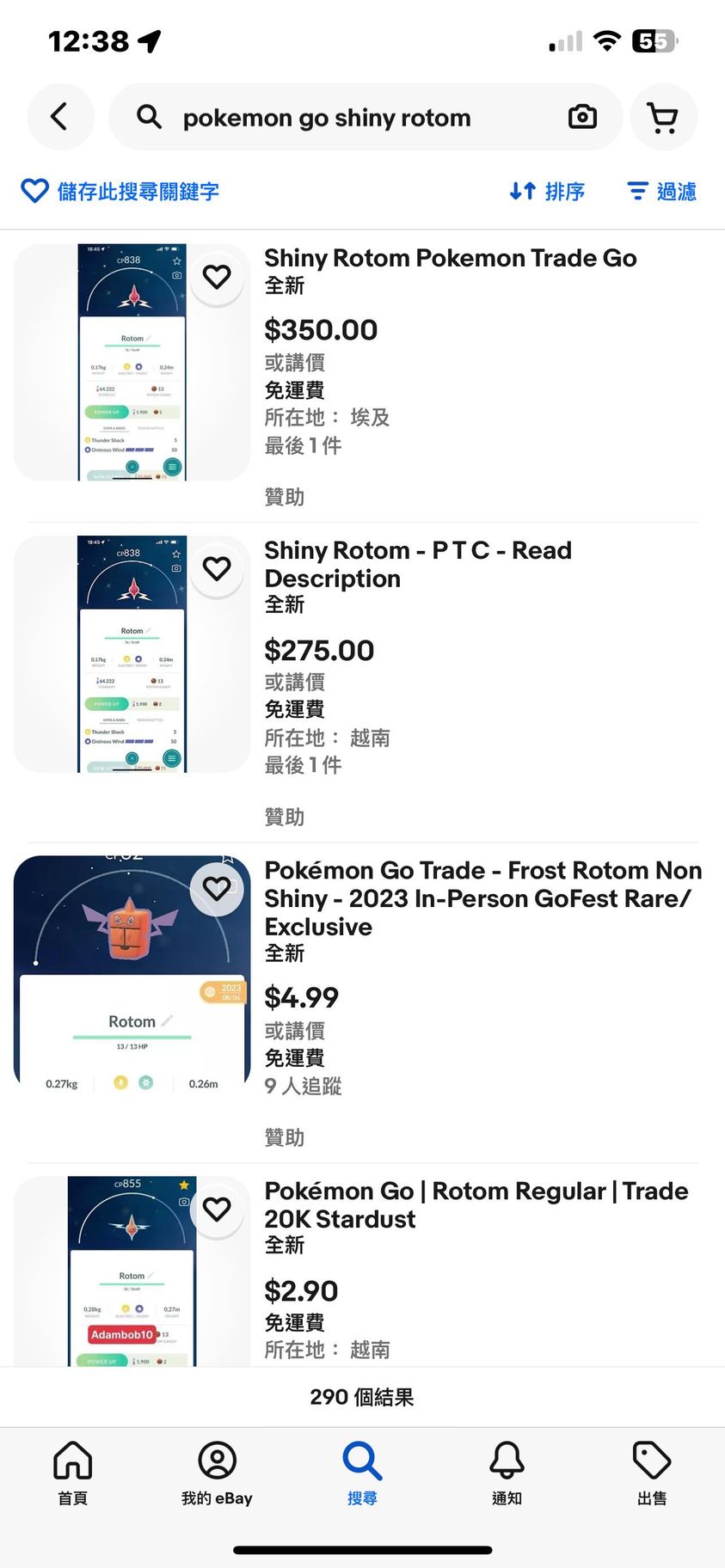Tap the search field with 'pokemon go shiny rotom'
The height and width of the screenshot is (1568, 725).
[x=344, y=117]
